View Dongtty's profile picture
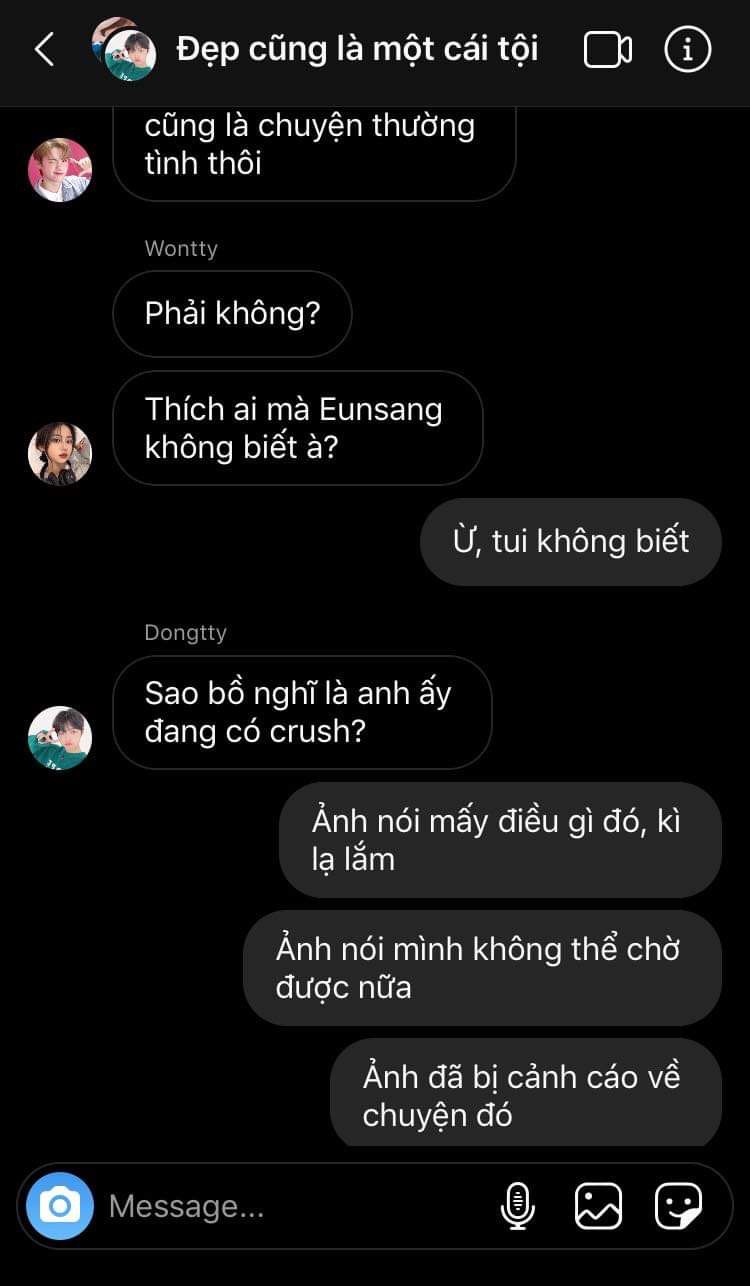Screen dimensions: 750x1286 pos(60,738)
